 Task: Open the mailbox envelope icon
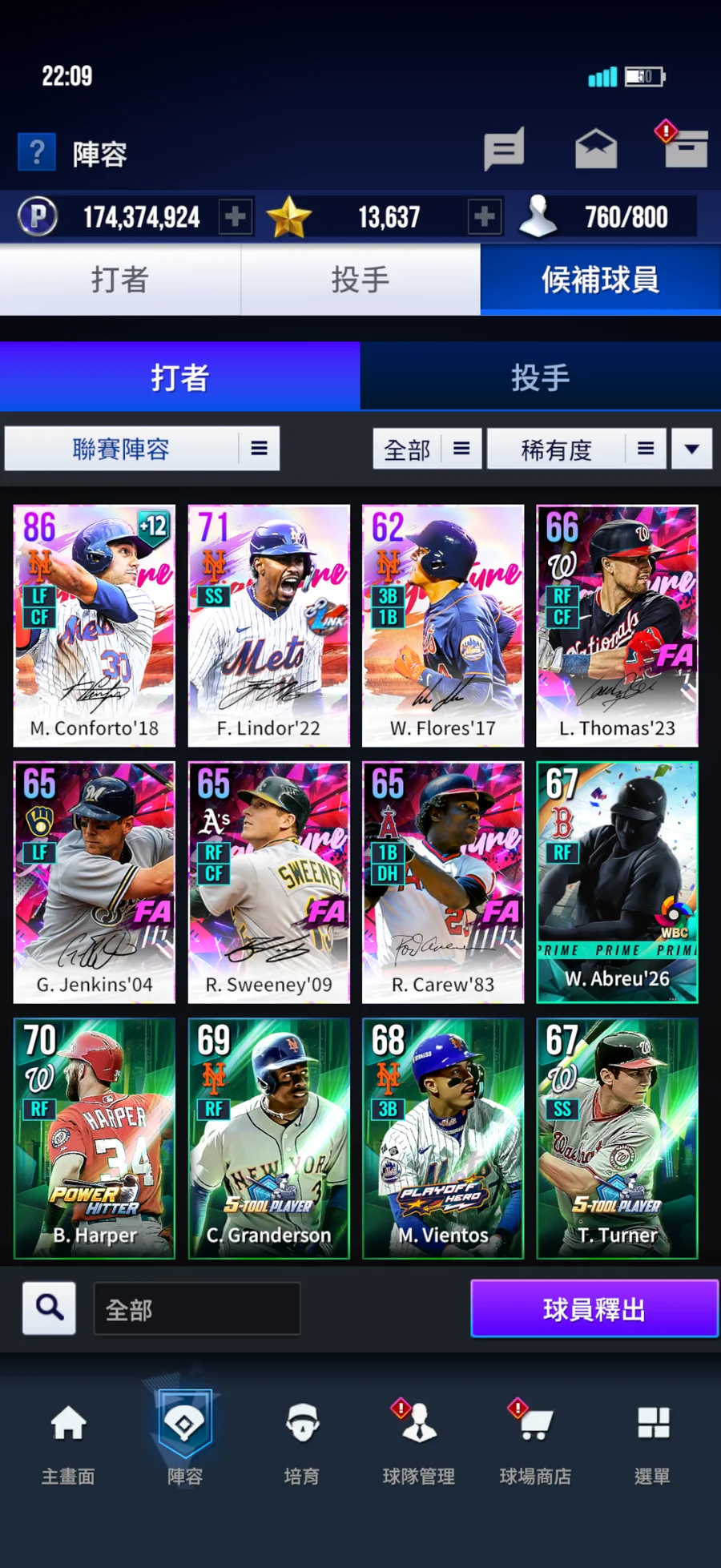pyautogui.click(x=596, y=150)
